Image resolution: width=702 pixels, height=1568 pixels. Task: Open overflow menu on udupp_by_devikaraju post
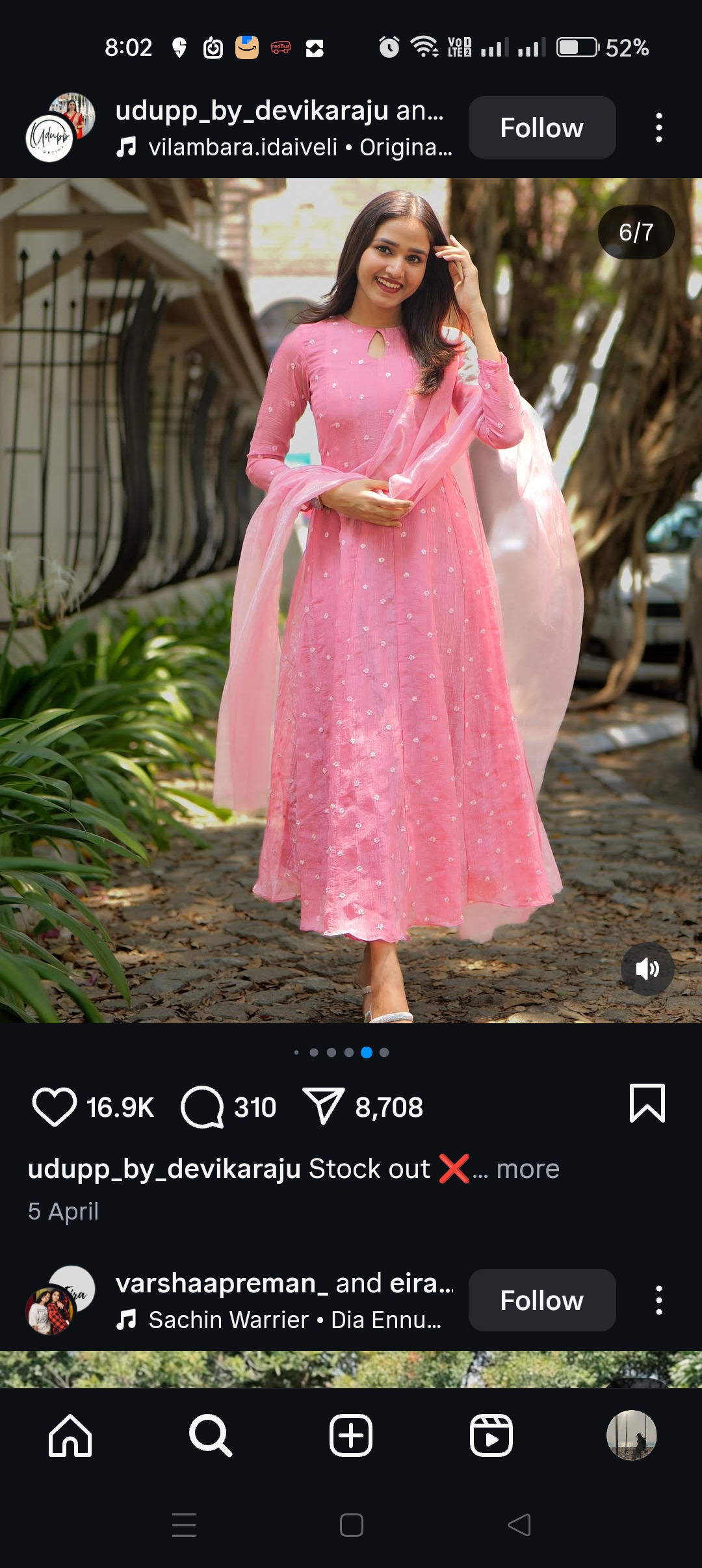pyautogui.click(x=659, y=127)
